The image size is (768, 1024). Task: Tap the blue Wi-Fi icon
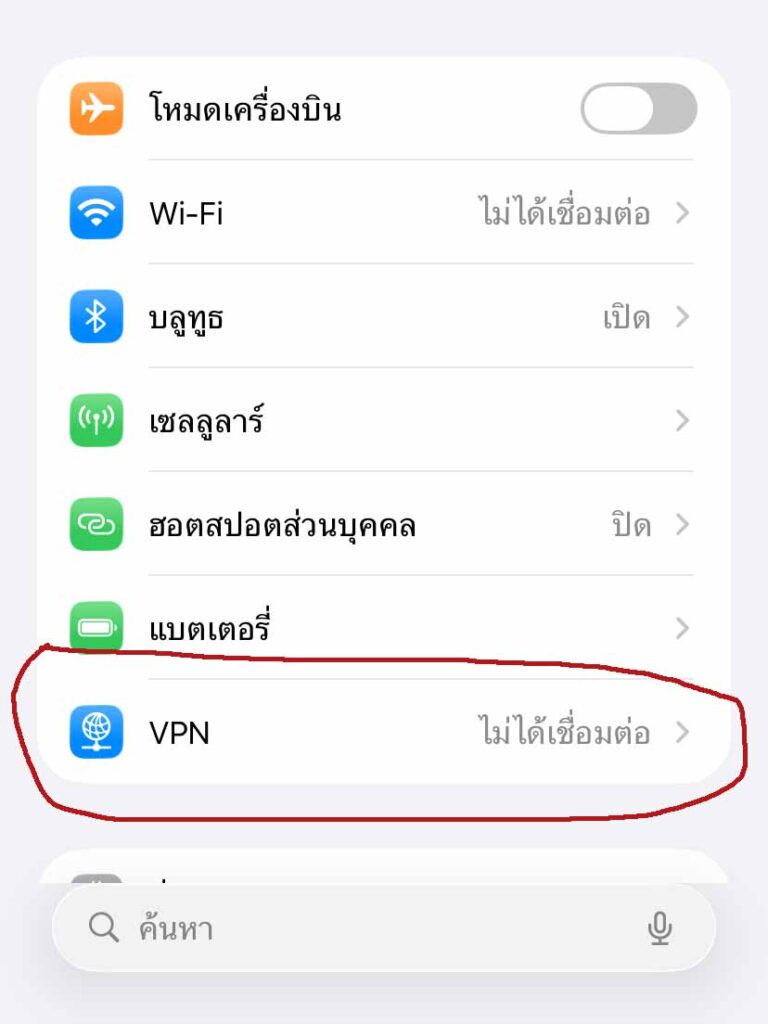(x=96, y=212)
